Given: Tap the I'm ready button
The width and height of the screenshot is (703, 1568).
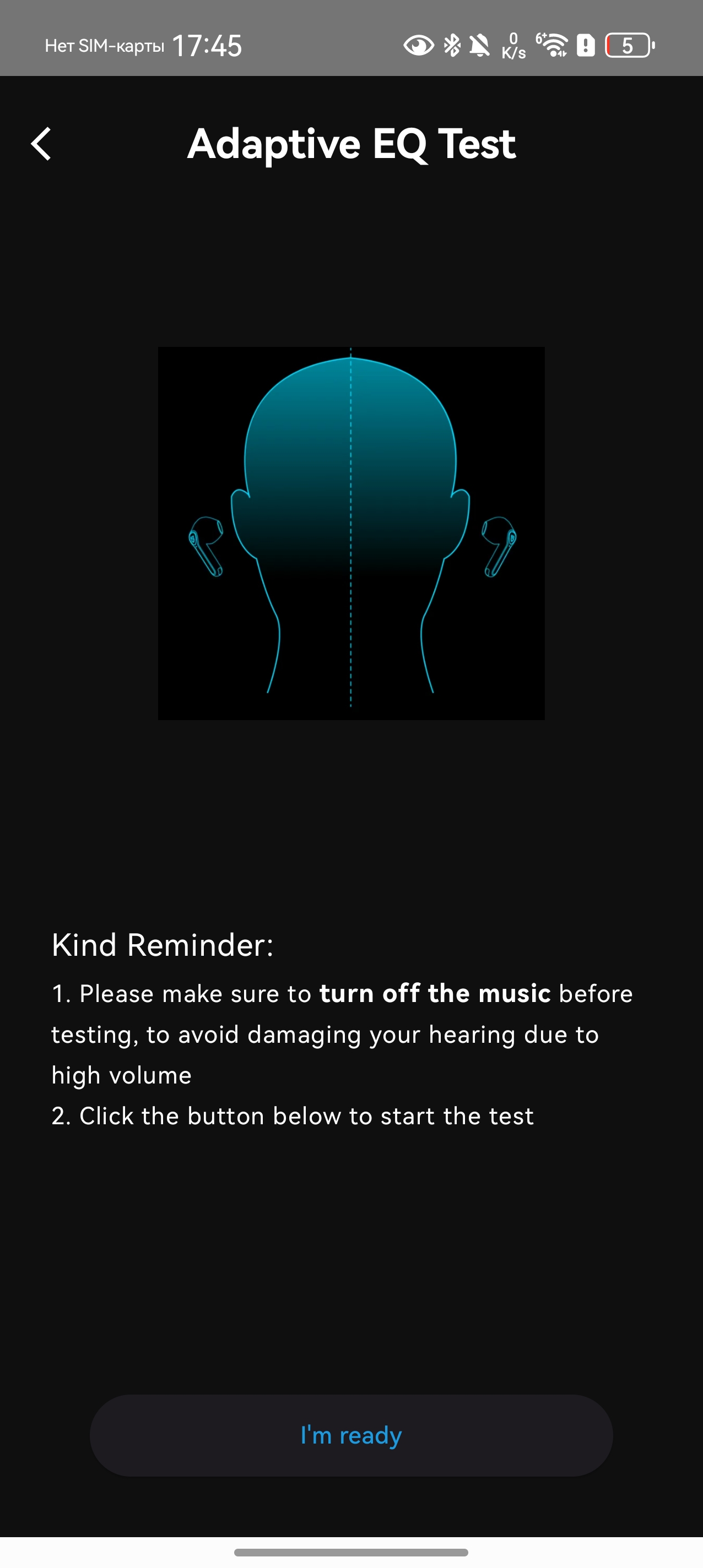Looking at the screenshot, I should coord(351,1435).
